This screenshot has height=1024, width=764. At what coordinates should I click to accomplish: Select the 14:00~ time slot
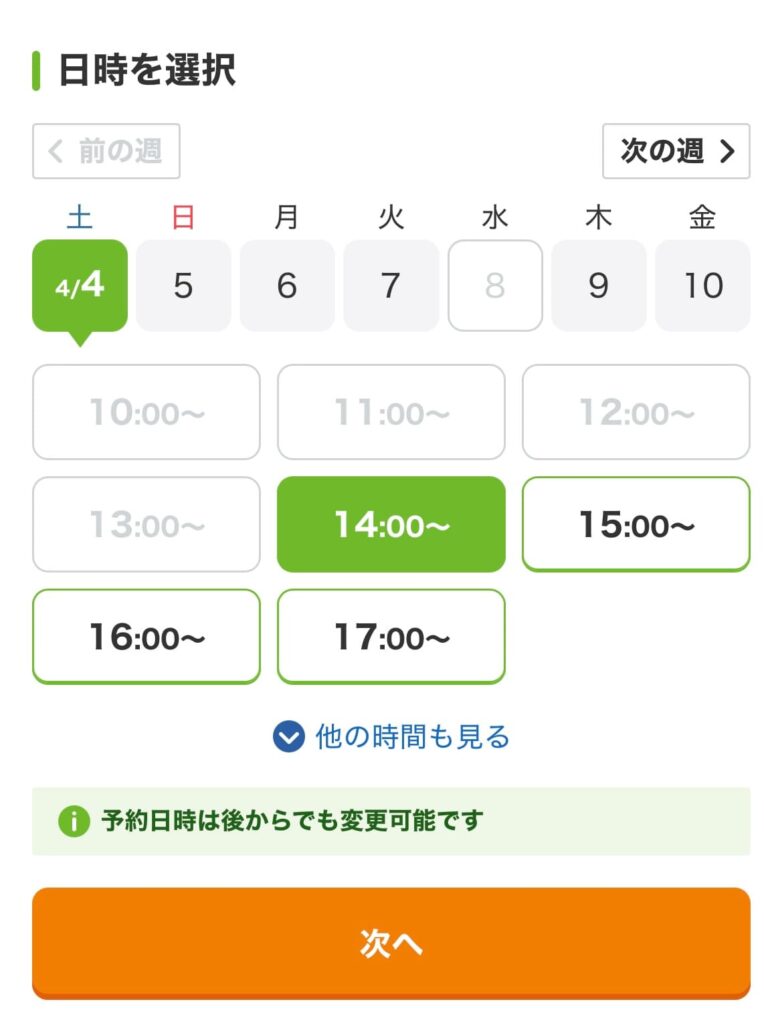391,524
